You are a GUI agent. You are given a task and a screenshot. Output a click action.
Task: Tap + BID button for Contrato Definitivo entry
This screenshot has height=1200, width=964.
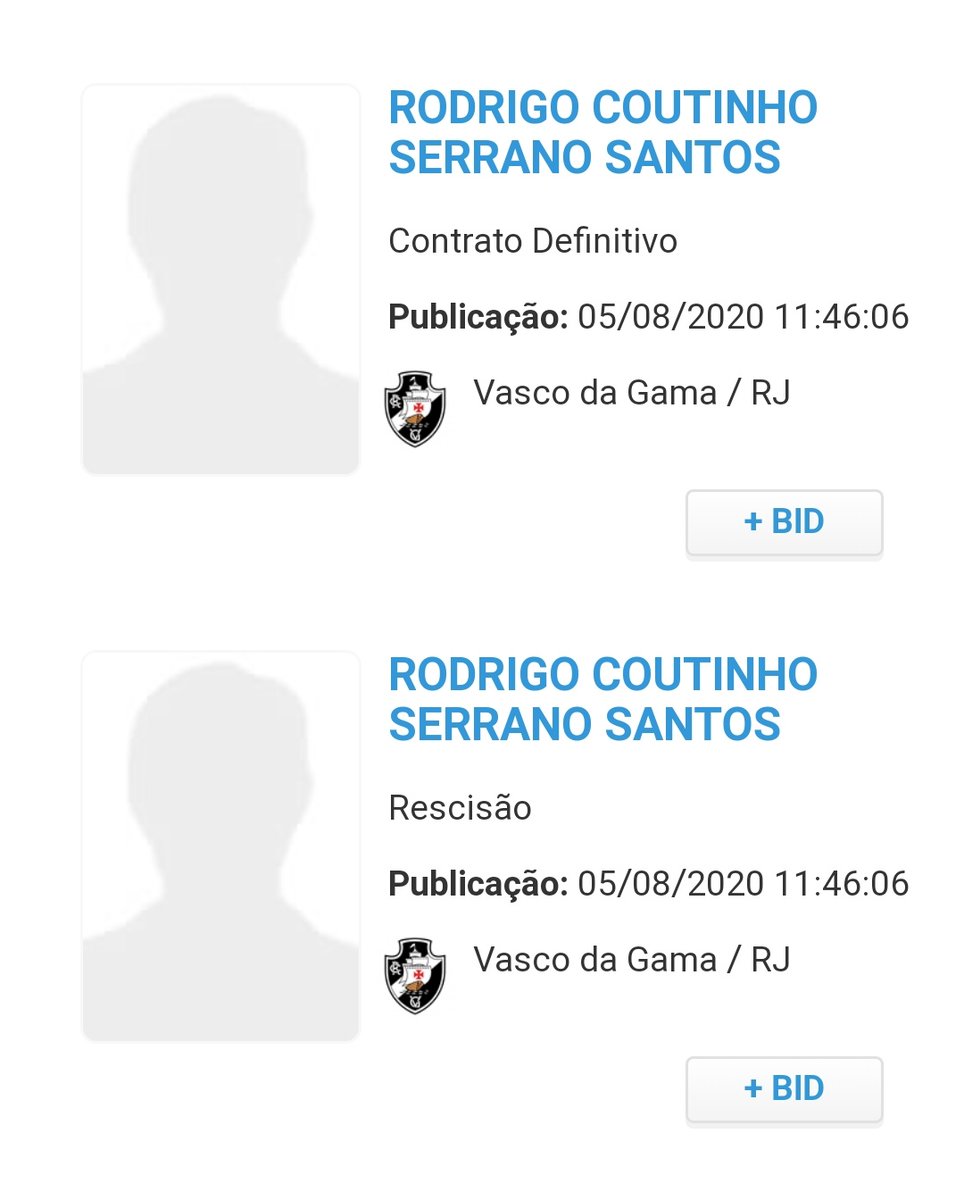pos(784,522)
